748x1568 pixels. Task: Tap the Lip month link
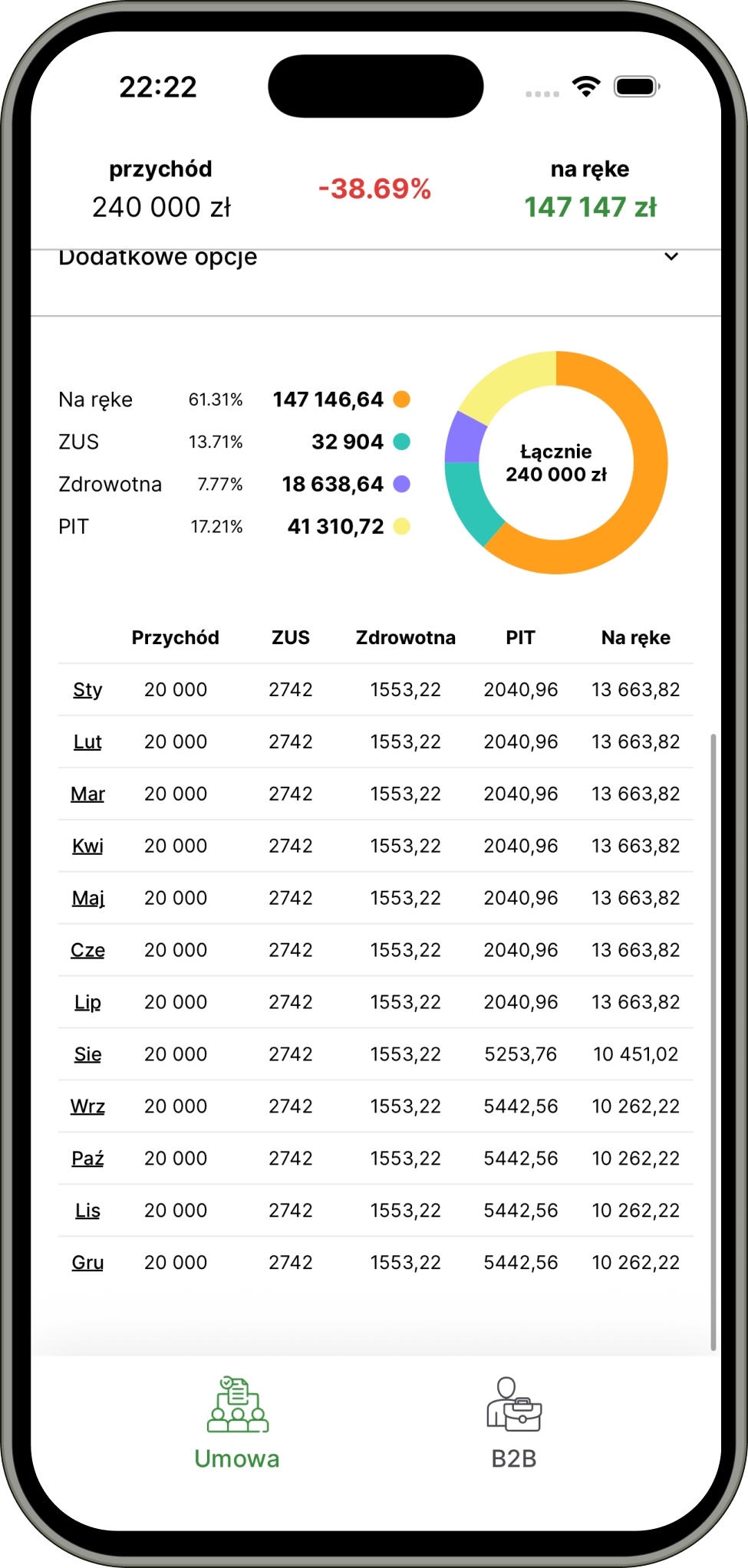(x=87, y=1003)
